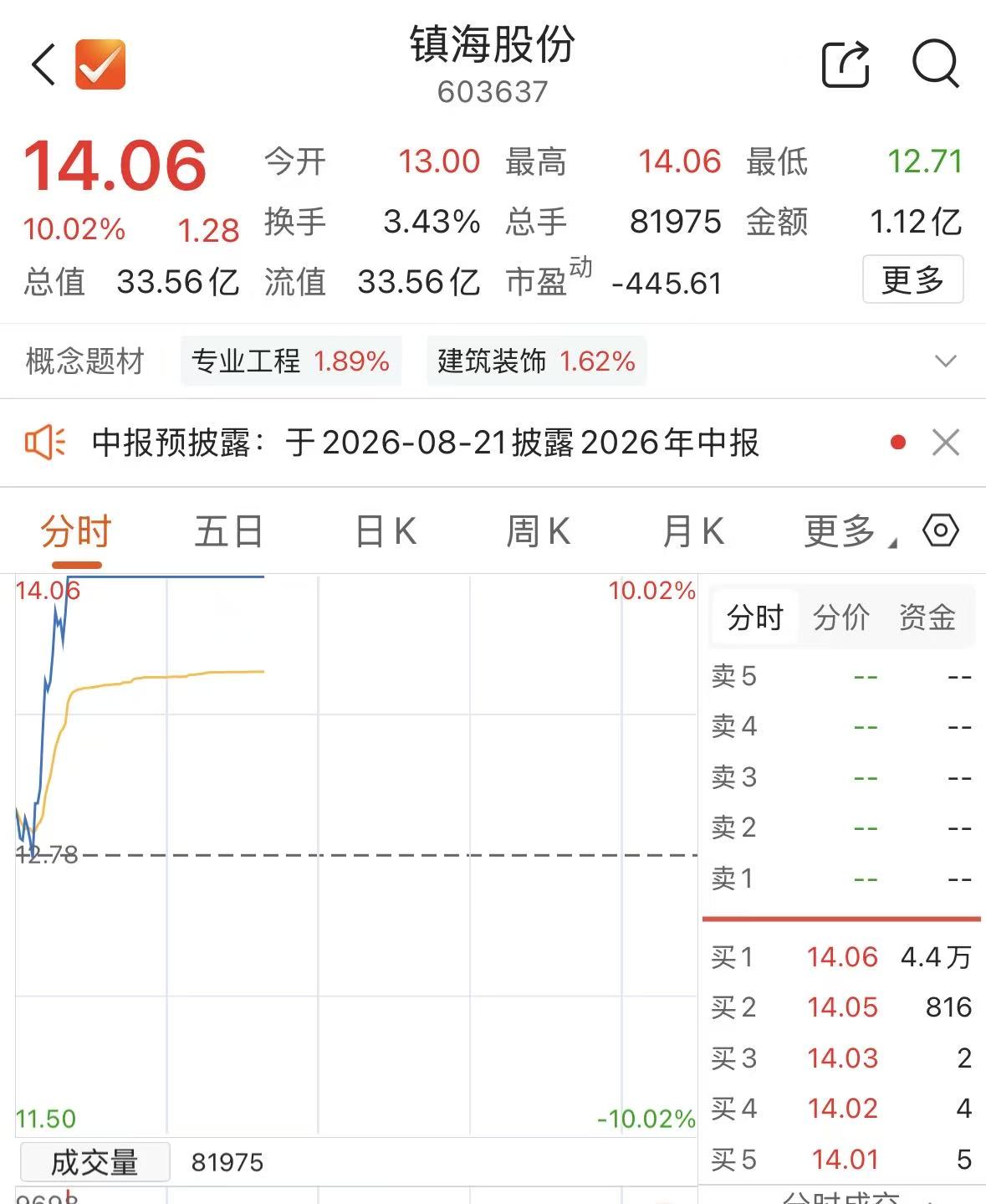The height and width of the screenshot is (1204, 986).
Task: Open the 建筑装饰 concept chip
Action: [536, 361]
